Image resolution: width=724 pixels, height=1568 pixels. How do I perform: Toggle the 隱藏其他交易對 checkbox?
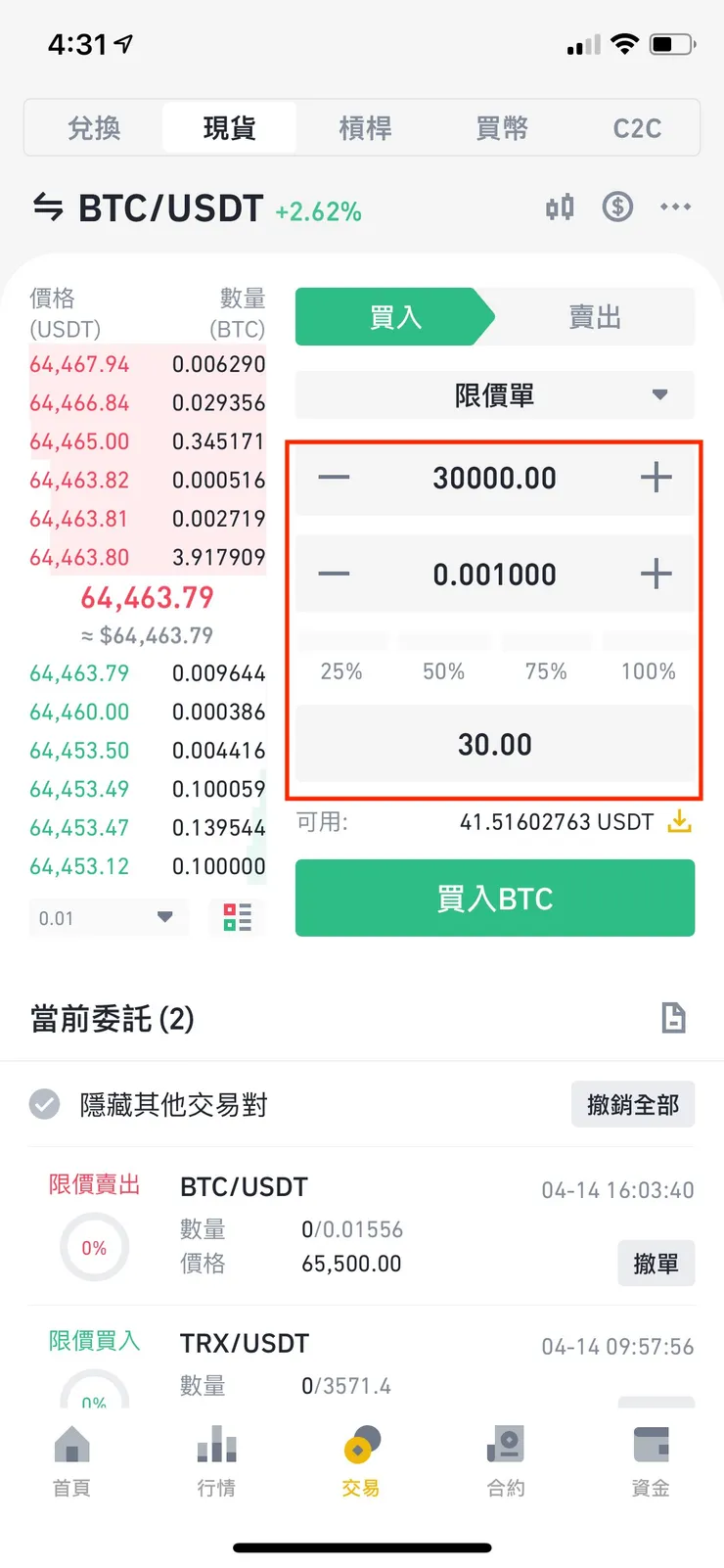coord(44,1104)
